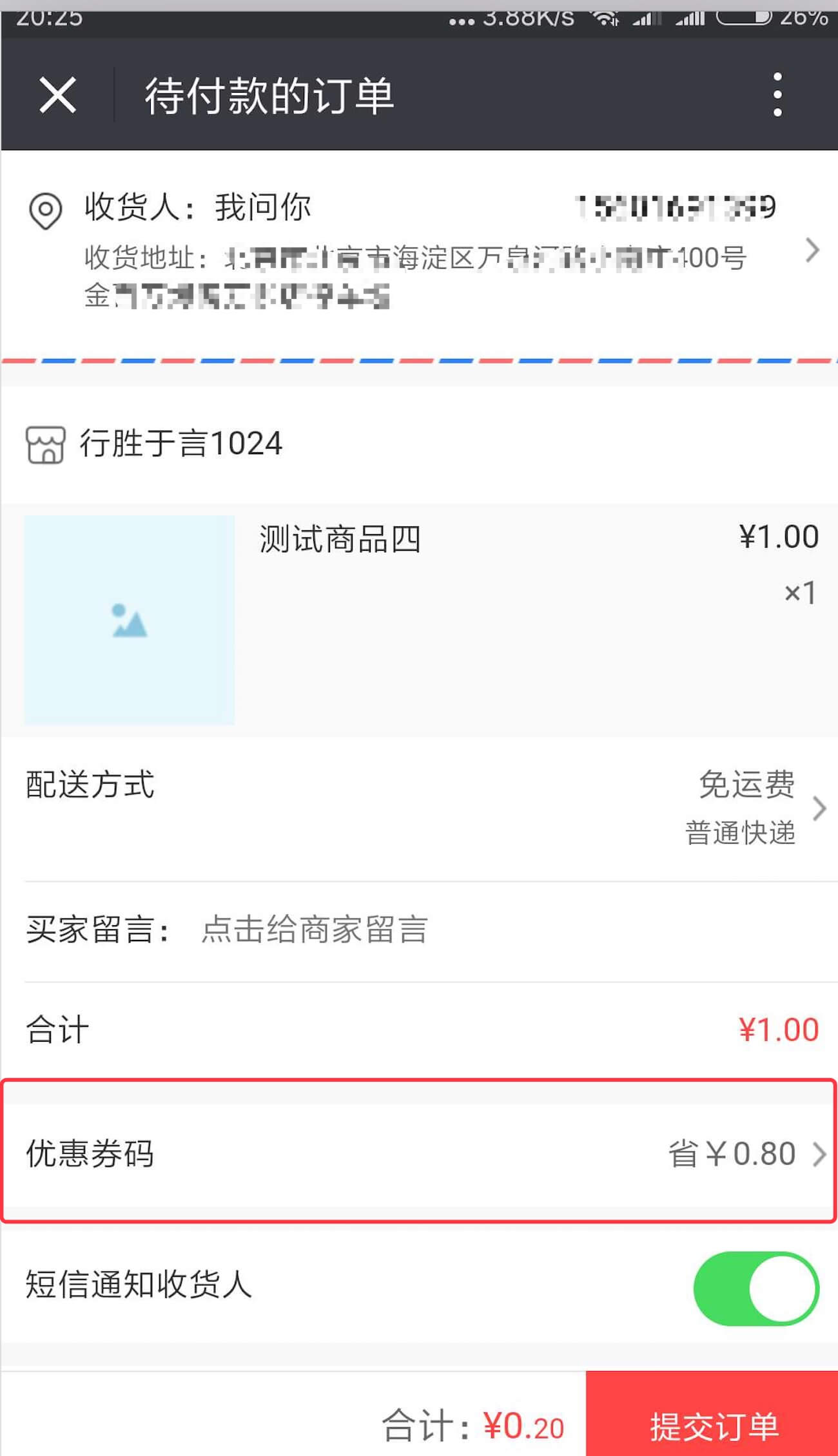Close the pending payment order page
838x1456 pixels.
pyautogui.click(x=58, y=95)
